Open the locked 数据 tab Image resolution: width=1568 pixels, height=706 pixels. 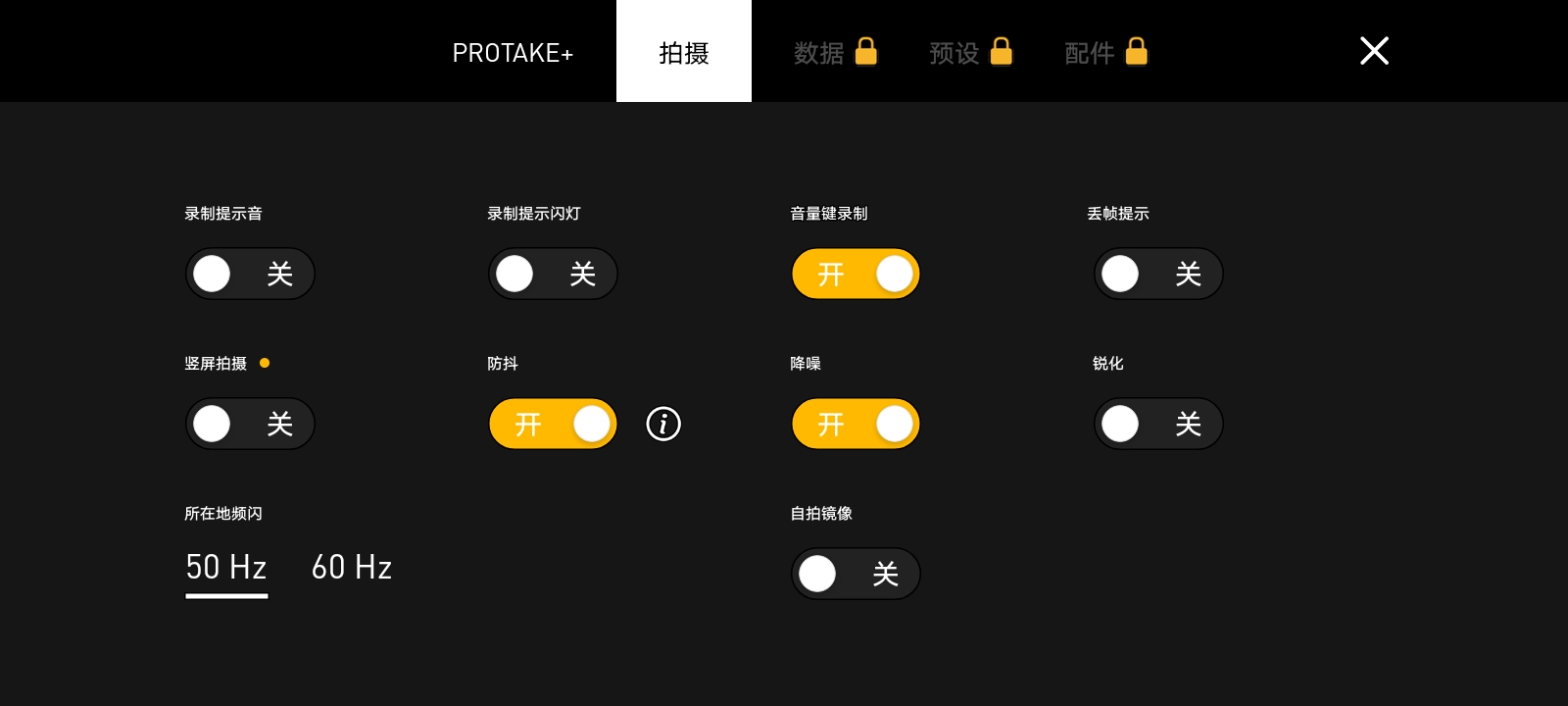coord(835,53)
